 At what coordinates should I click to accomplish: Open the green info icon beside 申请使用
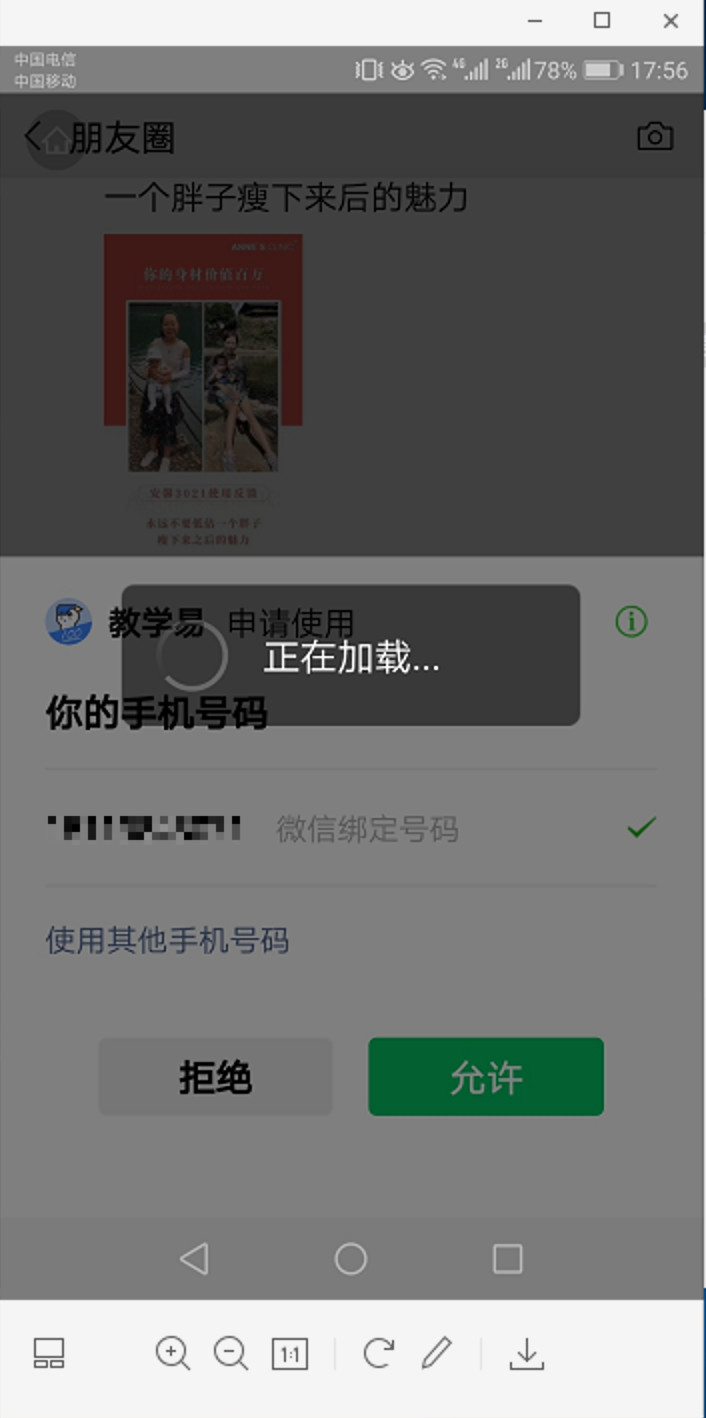pyautogui.click(x=631, y=622)
